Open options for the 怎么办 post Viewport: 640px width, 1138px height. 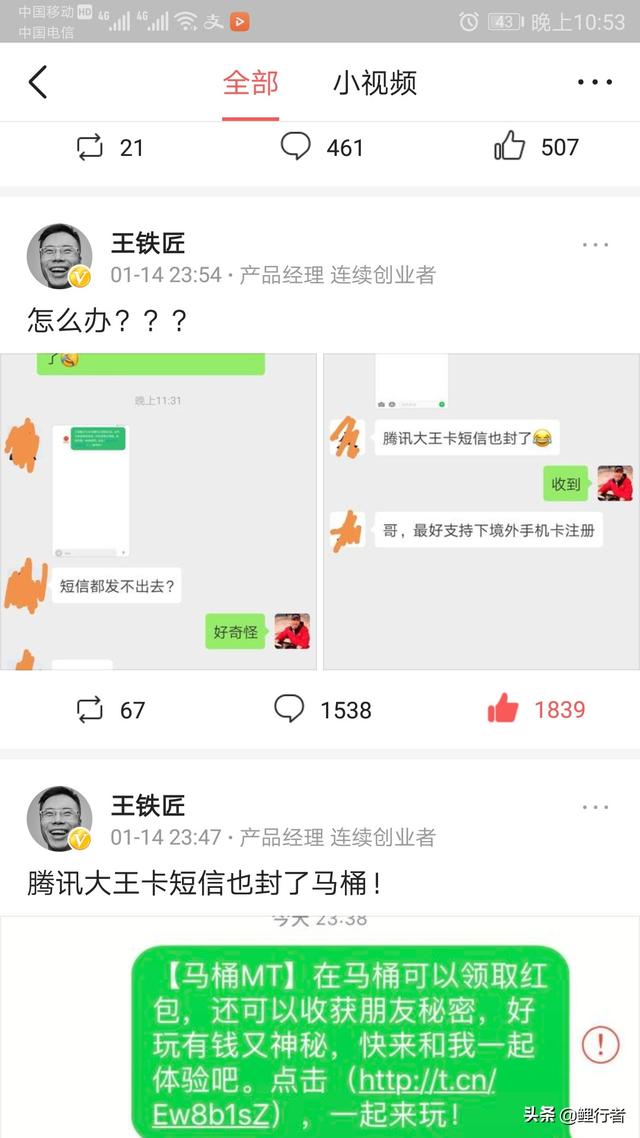[595, 245]
